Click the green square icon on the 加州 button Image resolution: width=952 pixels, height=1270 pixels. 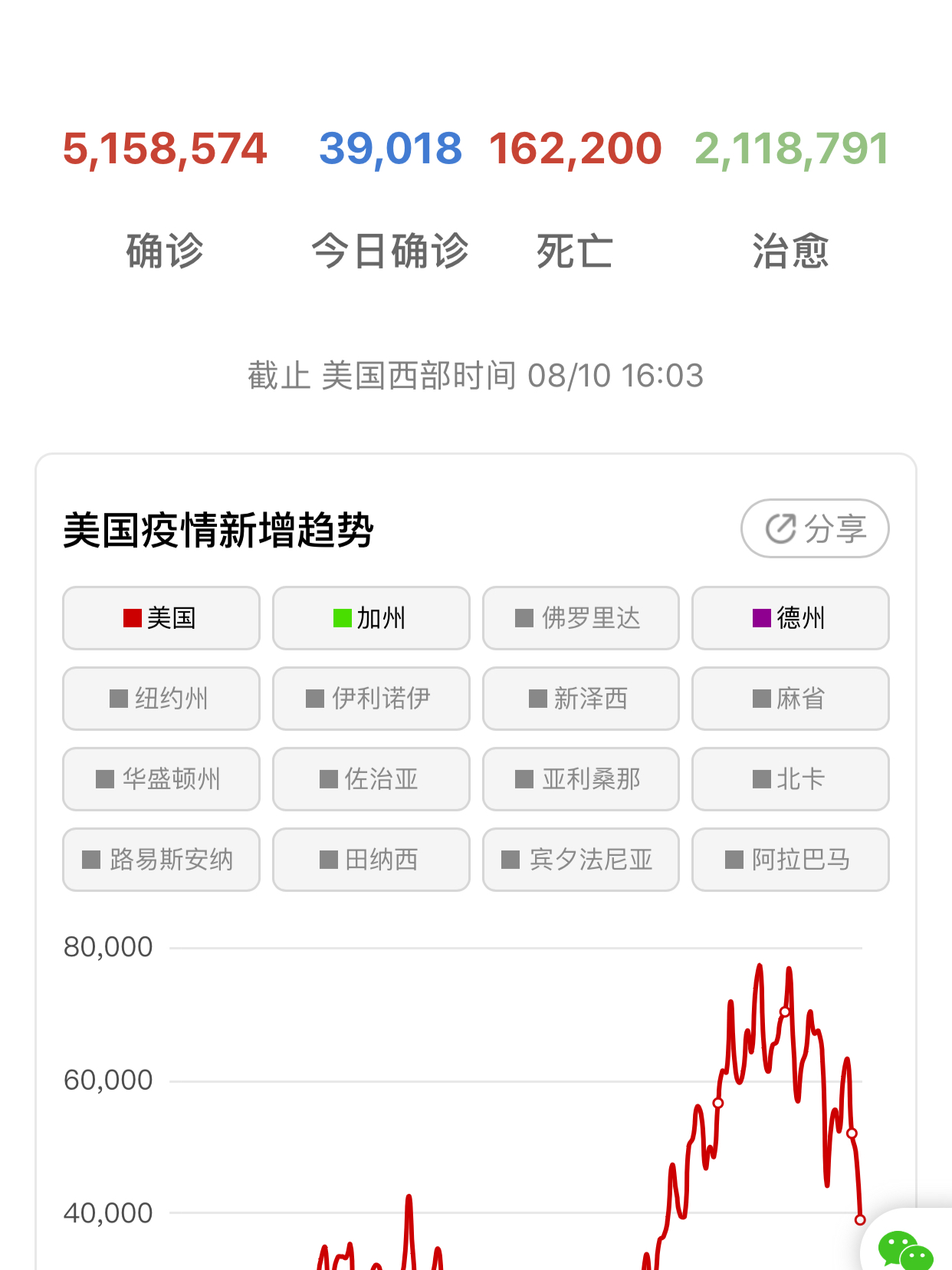[340, 618]
